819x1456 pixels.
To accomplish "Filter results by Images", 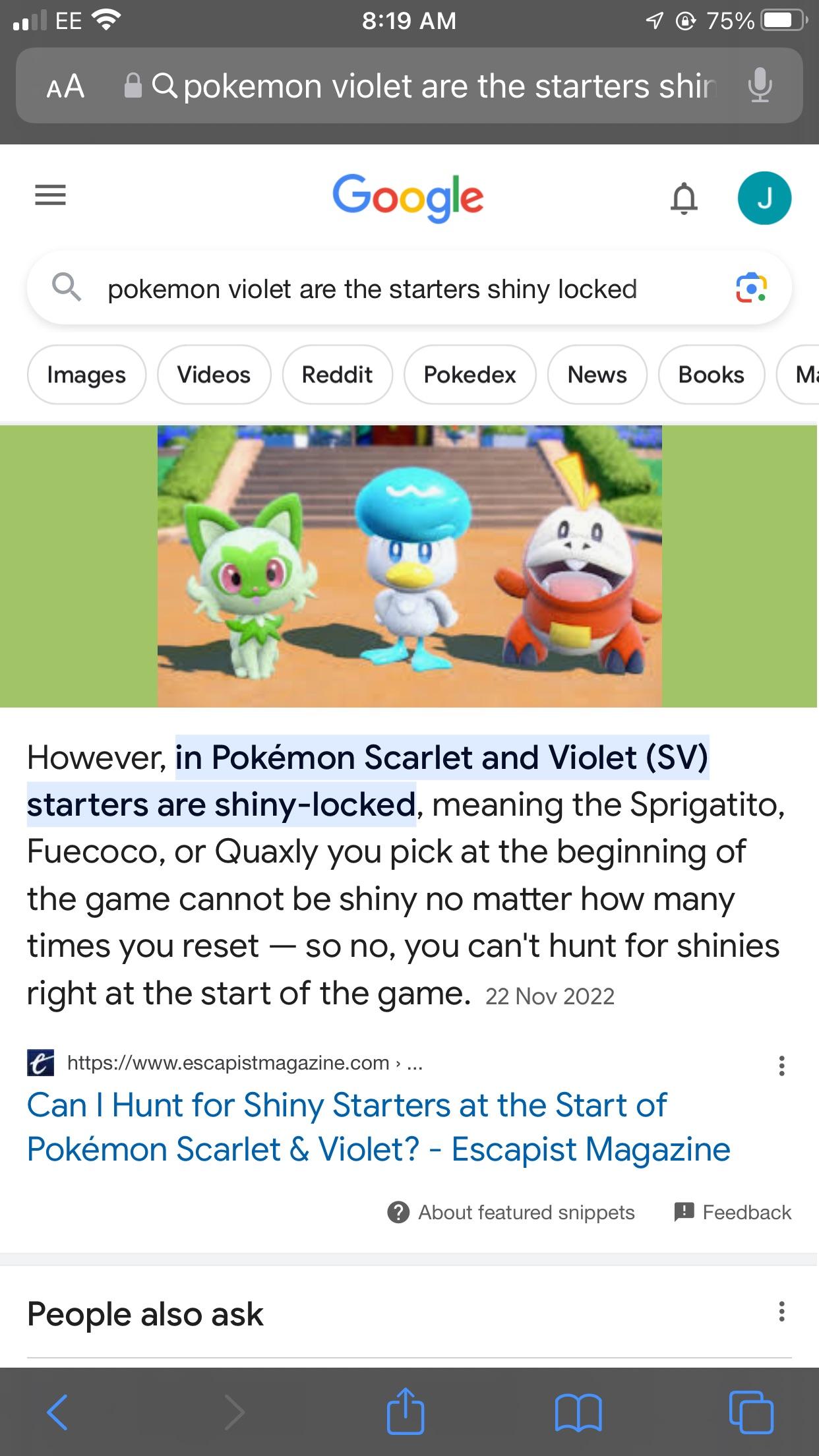I will [86, 375].
